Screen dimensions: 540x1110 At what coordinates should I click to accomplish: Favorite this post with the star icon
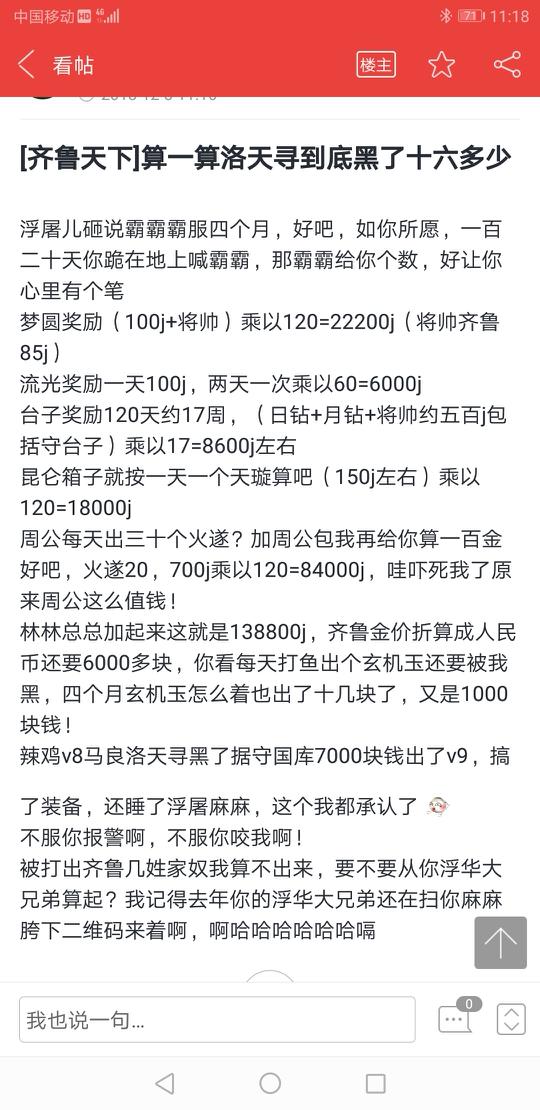[x=442, y=64]
